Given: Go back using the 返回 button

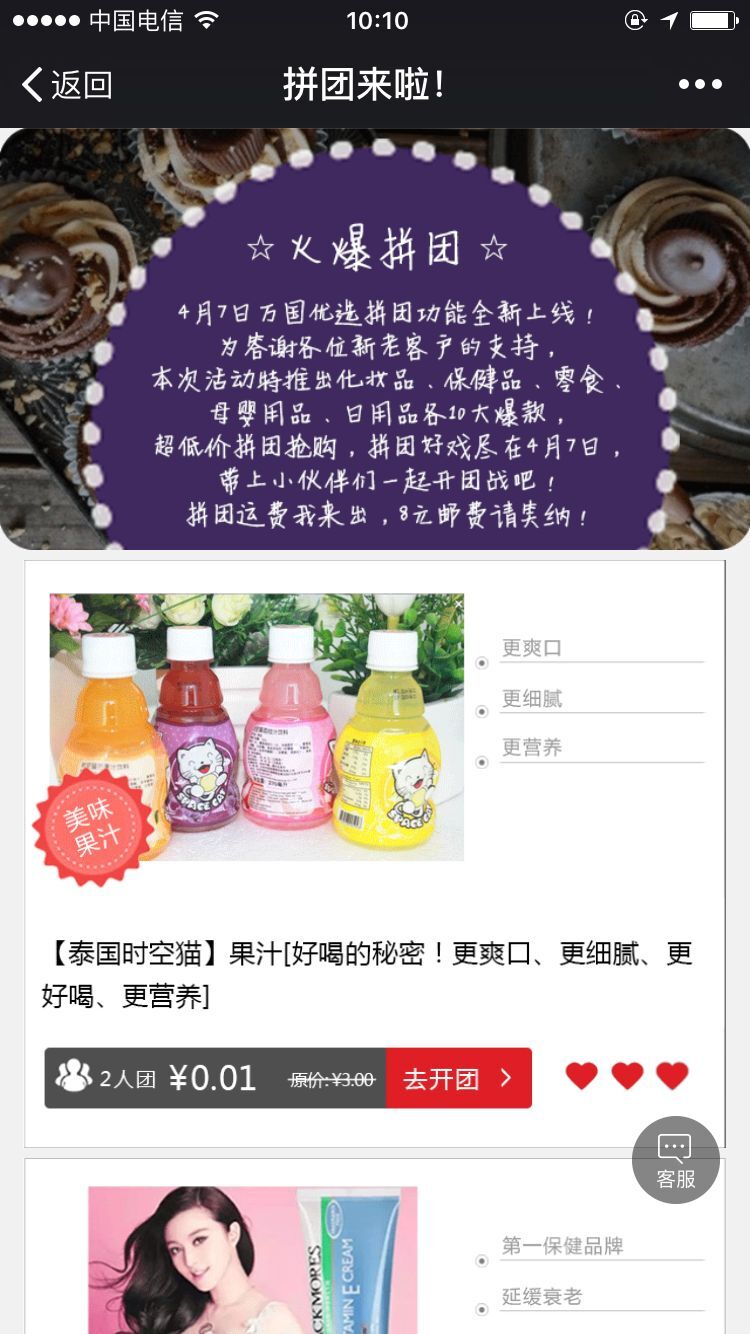Looking at the screenshot, I should pyautogui.click(x=67, y=85).
